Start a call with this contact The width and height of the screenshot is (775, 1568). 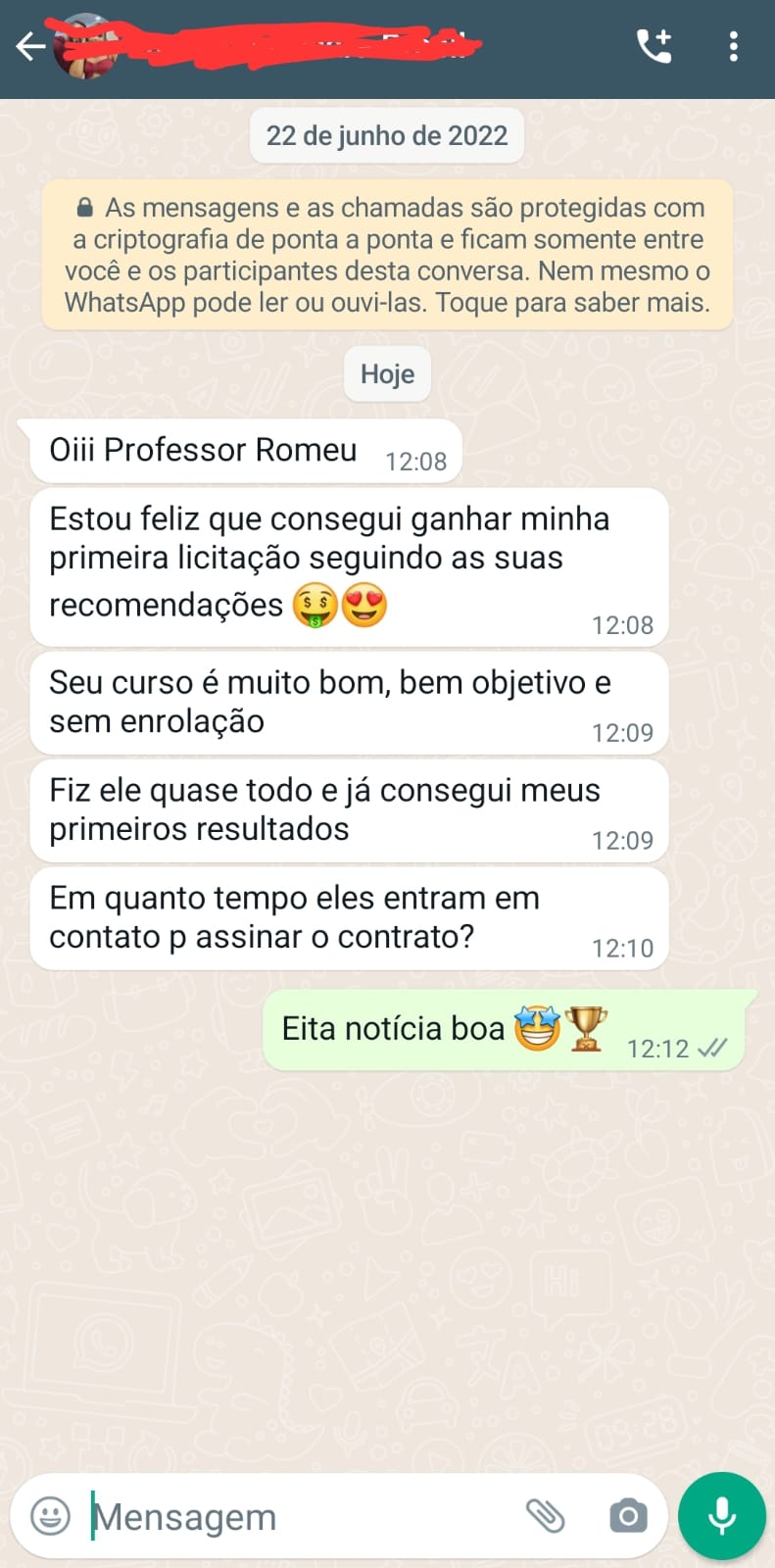tap(654, 46)
